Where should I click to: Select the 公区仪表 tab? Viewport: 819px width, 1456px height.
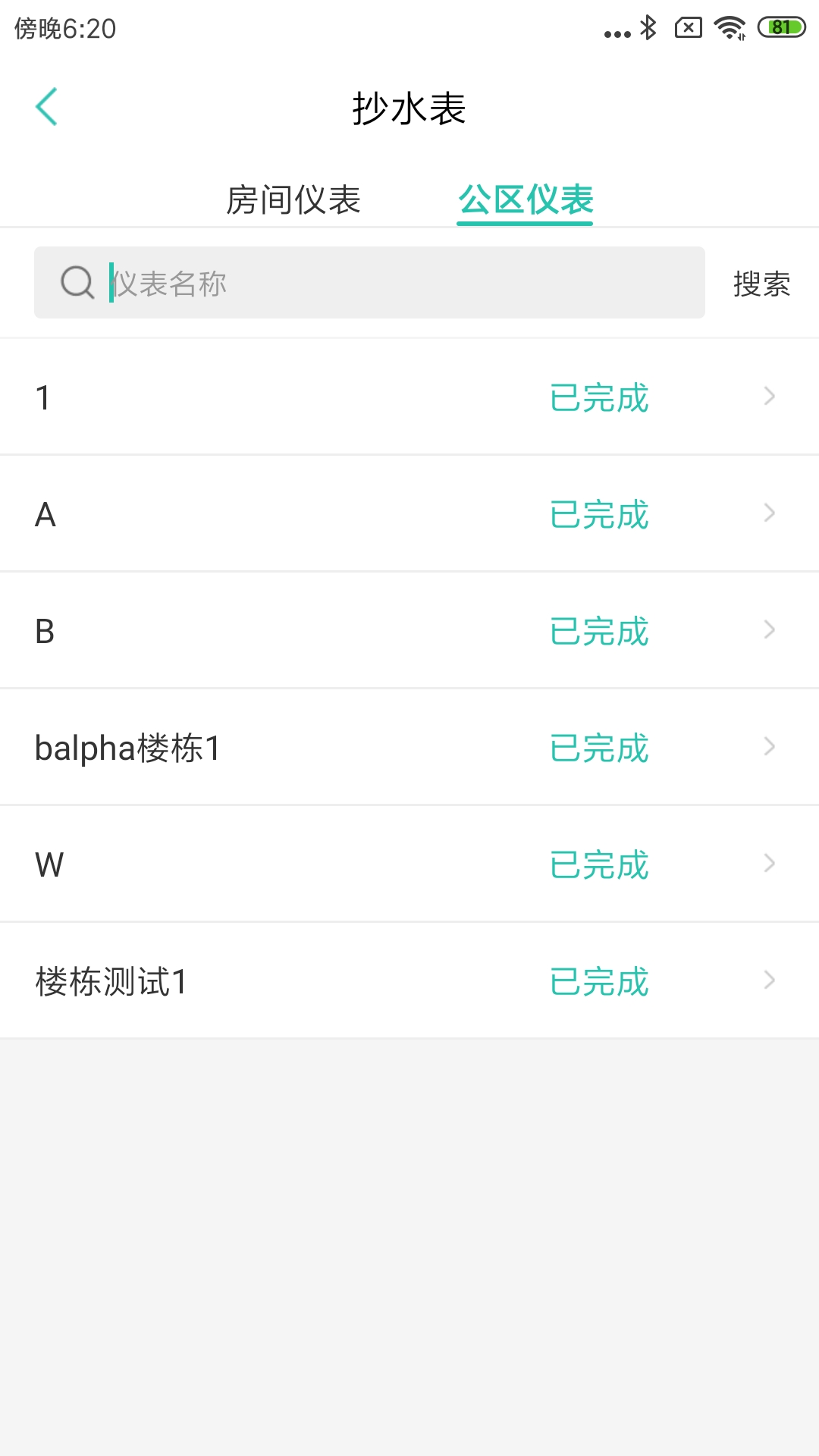[x=524, y=199]
